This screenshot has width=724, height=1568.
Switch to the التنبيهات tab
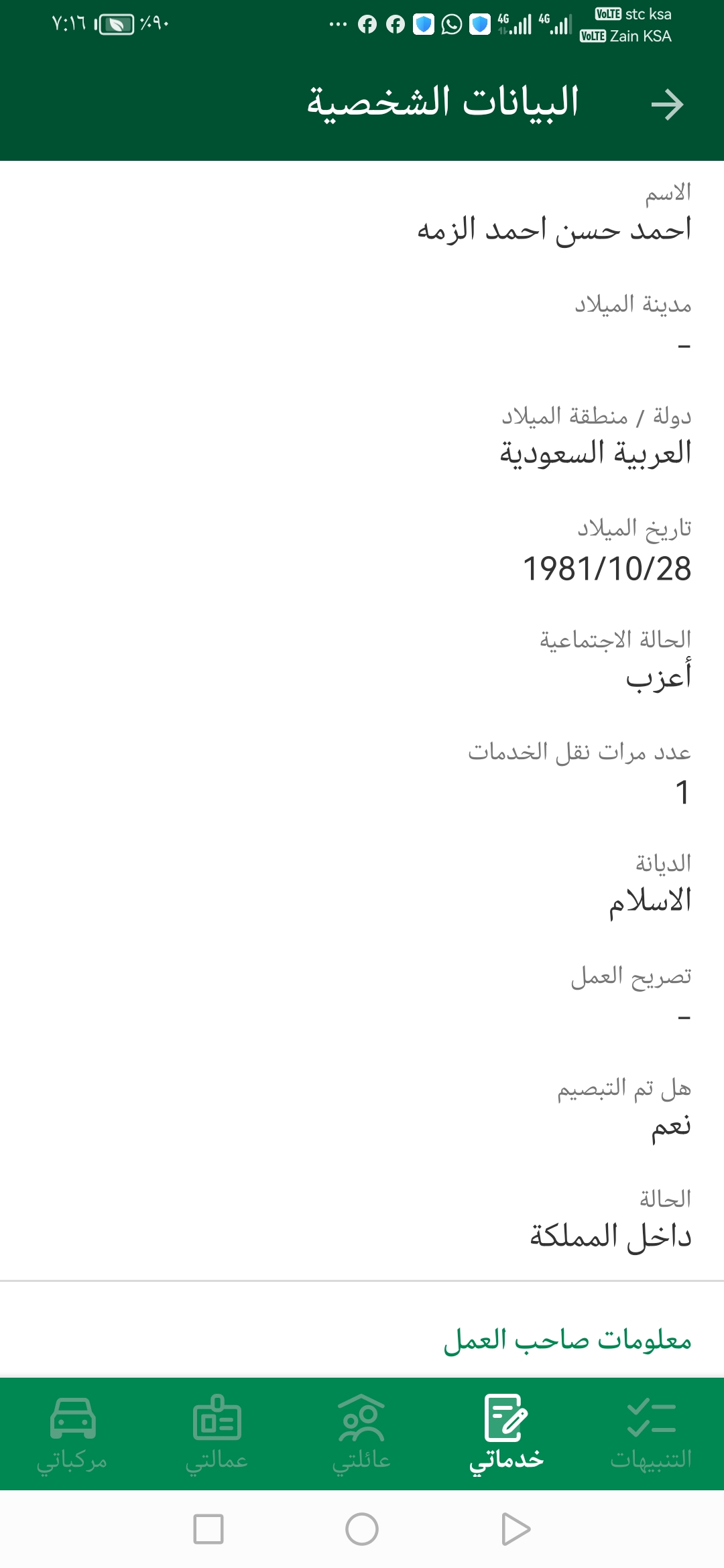[x=651, y=1434]
